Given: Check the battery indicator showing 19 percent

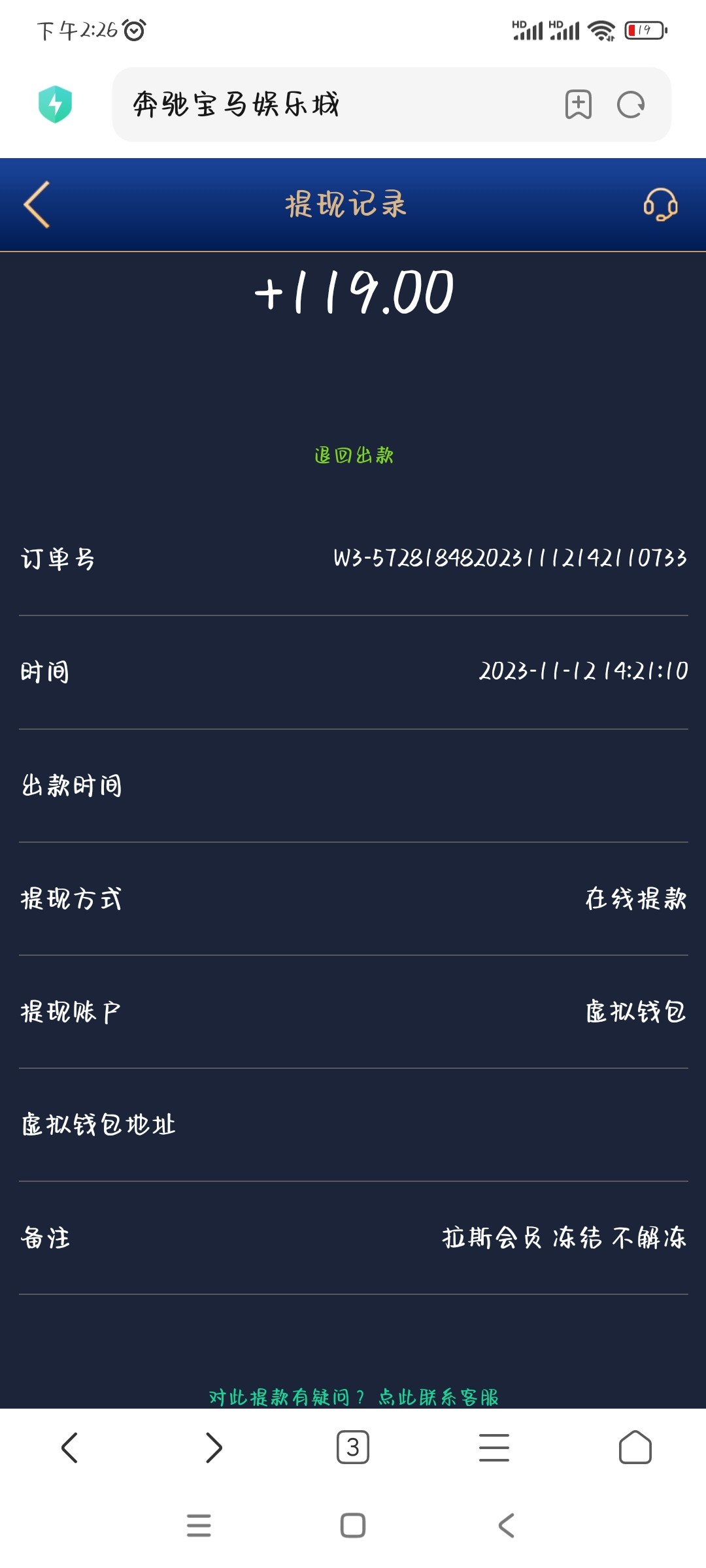Looking at the screenshot, I should tap(644, 29).
